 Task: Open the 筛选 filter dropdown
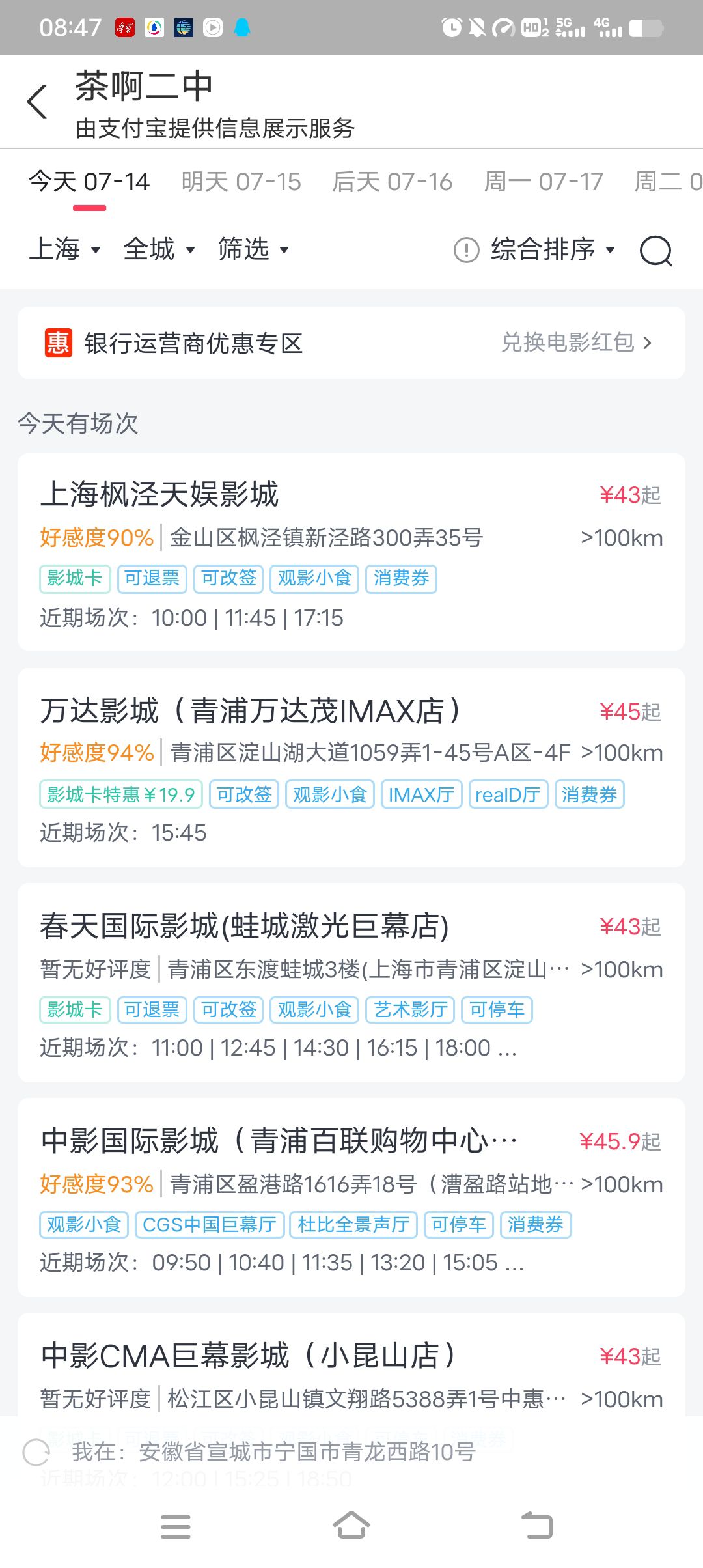click(x=254, y=249)
